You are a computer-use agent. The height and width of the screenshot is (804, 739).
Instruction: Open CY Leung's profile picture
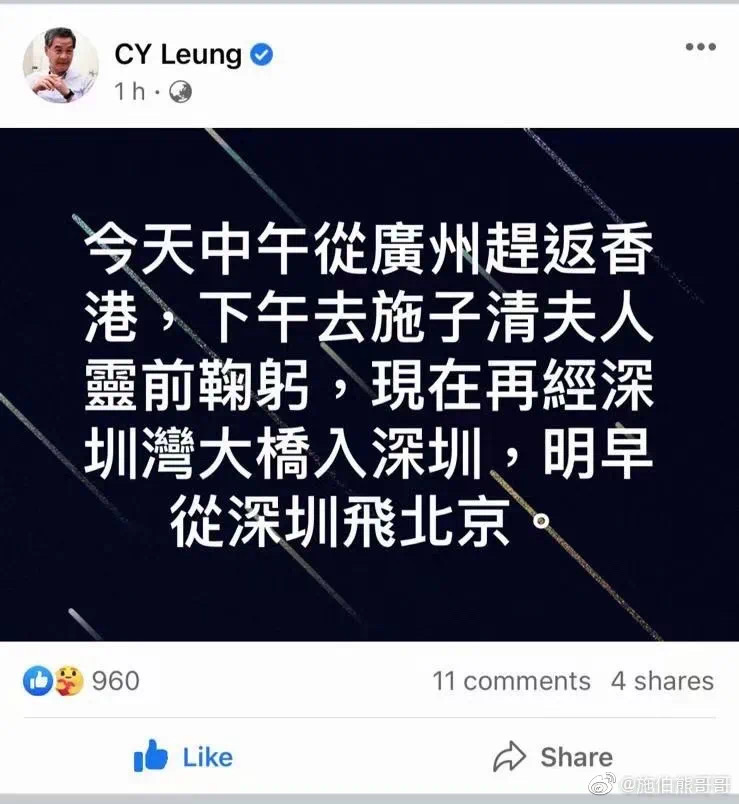pos(60,66)
